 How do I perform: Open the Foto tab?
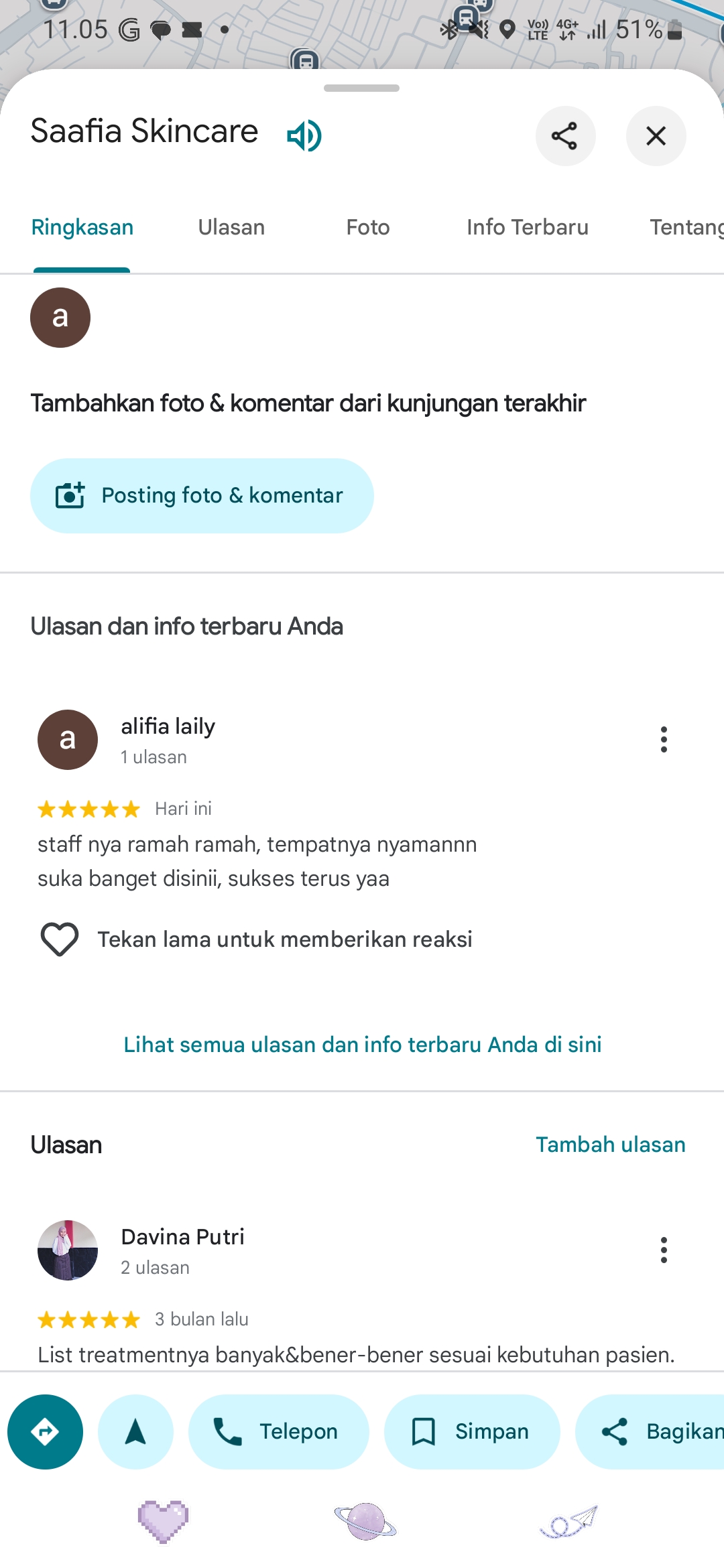pyautogui.click(x=367, y=228)
